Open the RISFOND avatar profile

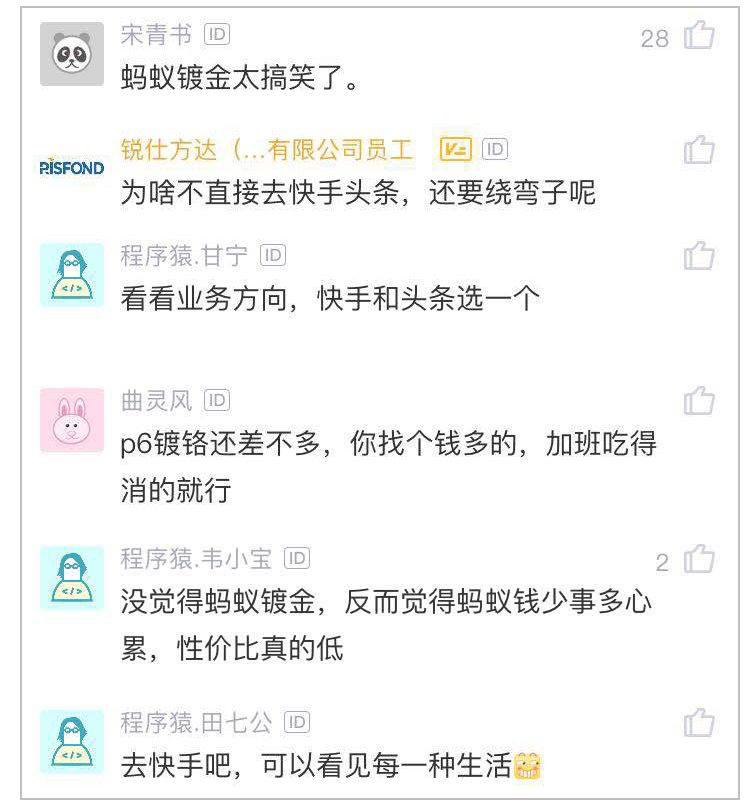(x=72, y=167)
